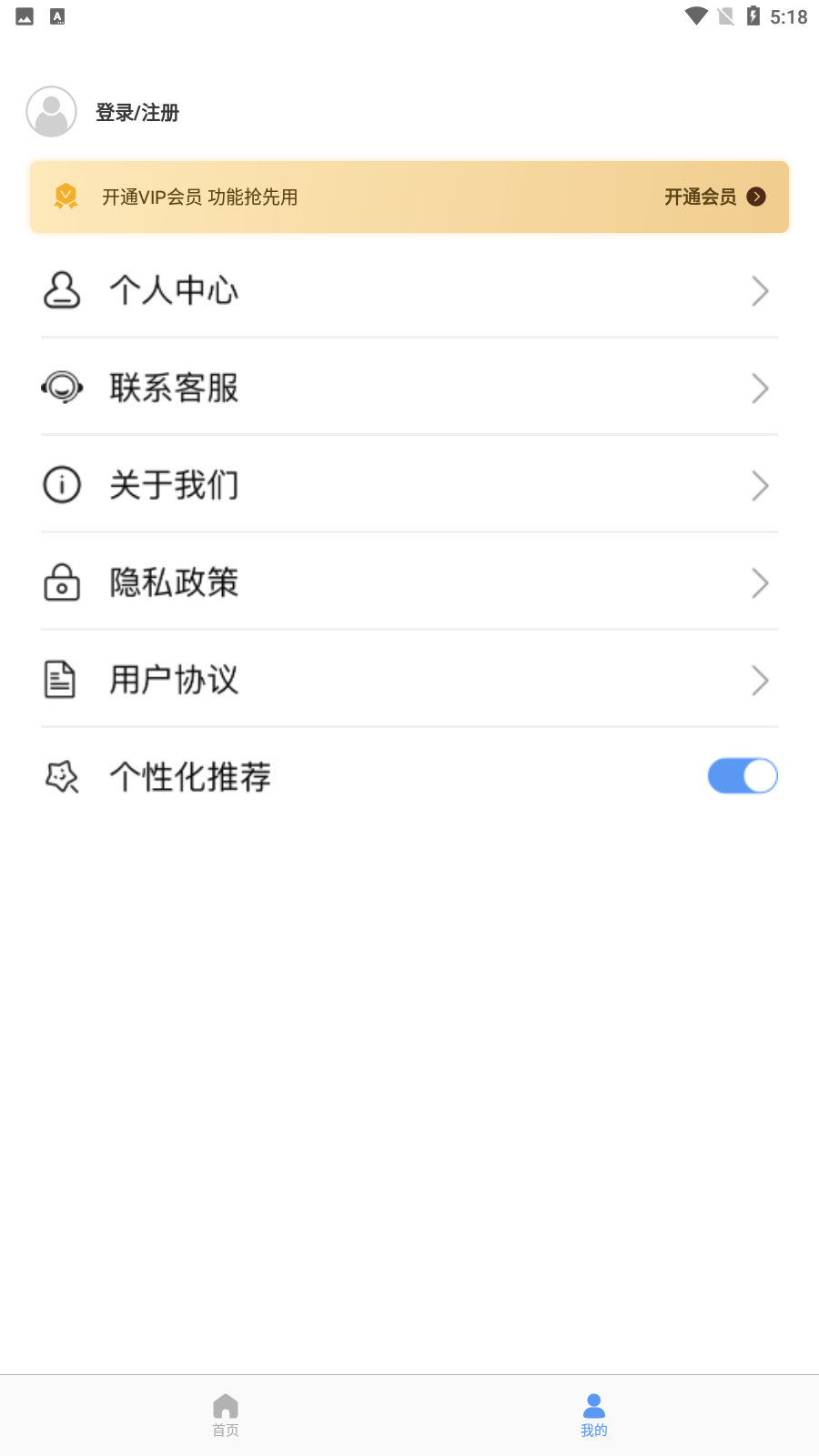Screen dimensions: 819x1456
Task: Tap 登录/注册 to sign in
Action: [135, 112]
